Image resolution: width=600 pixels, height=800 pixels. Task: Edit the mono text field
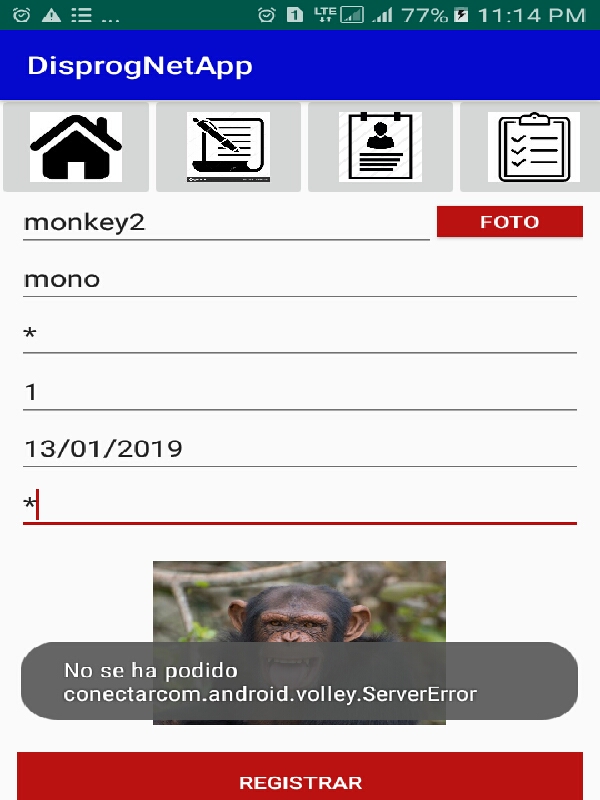299,279
